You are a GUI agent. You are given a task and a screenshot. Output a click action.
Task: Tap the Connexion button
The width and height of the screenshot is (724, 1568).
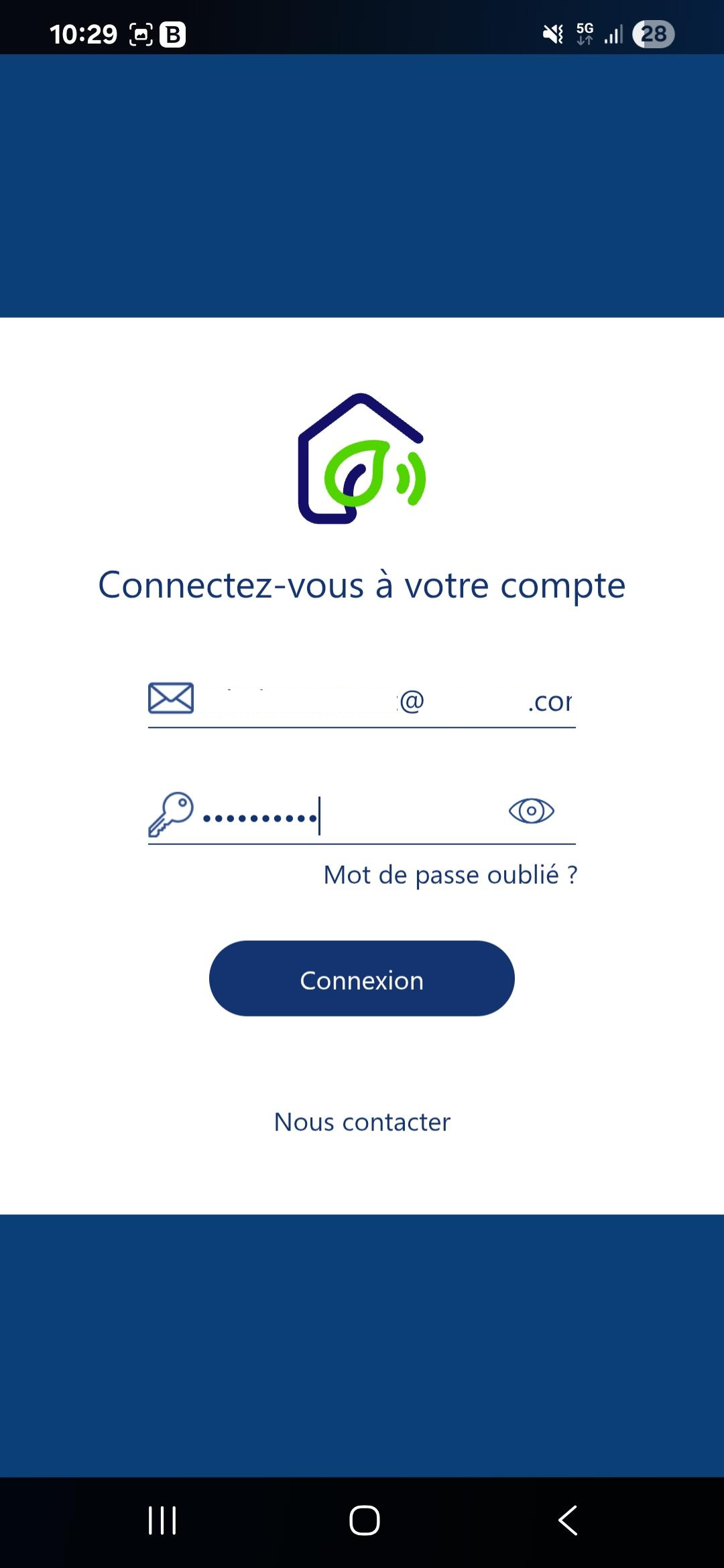pyautogui.click(x=362, y=978)
